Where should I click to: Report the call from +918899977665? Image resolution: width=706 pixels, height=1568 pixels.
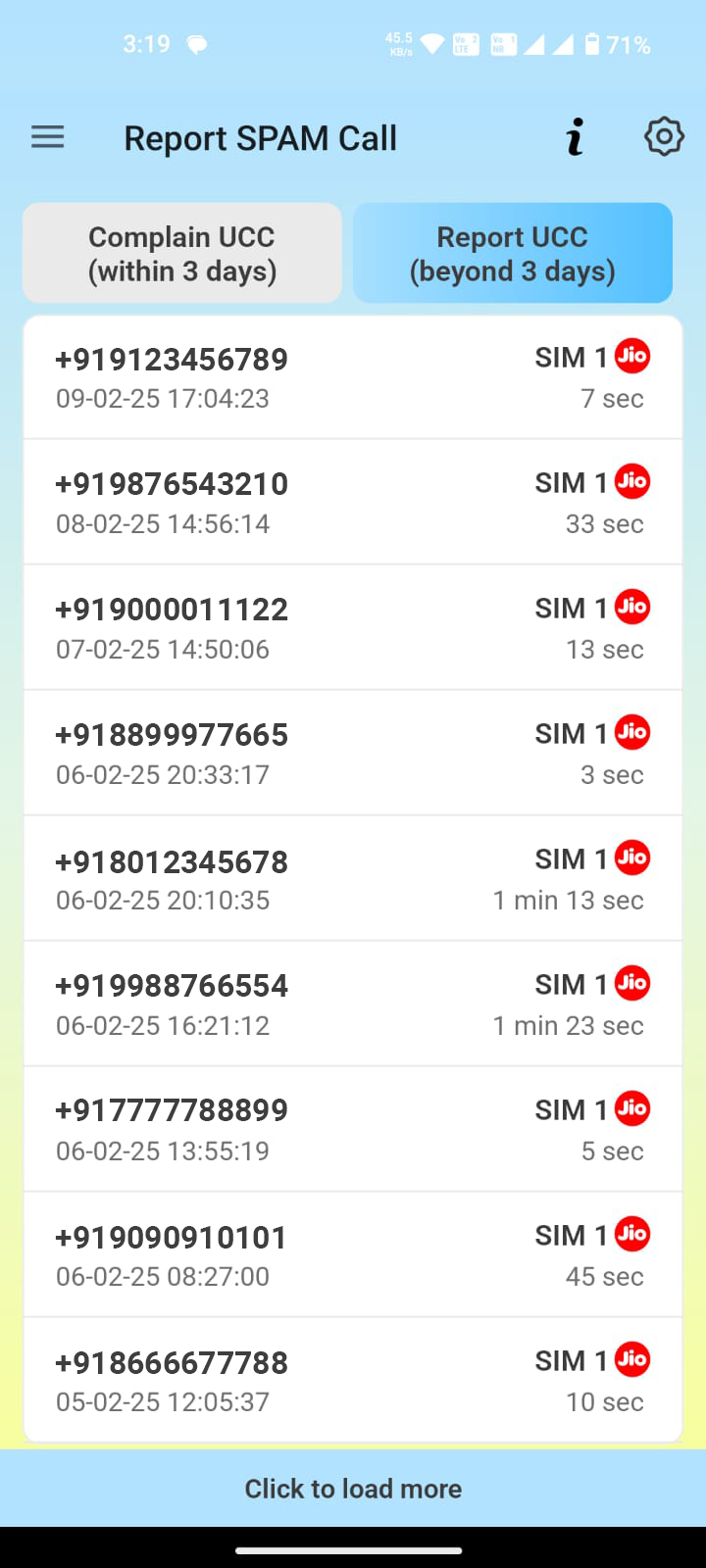tap(353, 754)
